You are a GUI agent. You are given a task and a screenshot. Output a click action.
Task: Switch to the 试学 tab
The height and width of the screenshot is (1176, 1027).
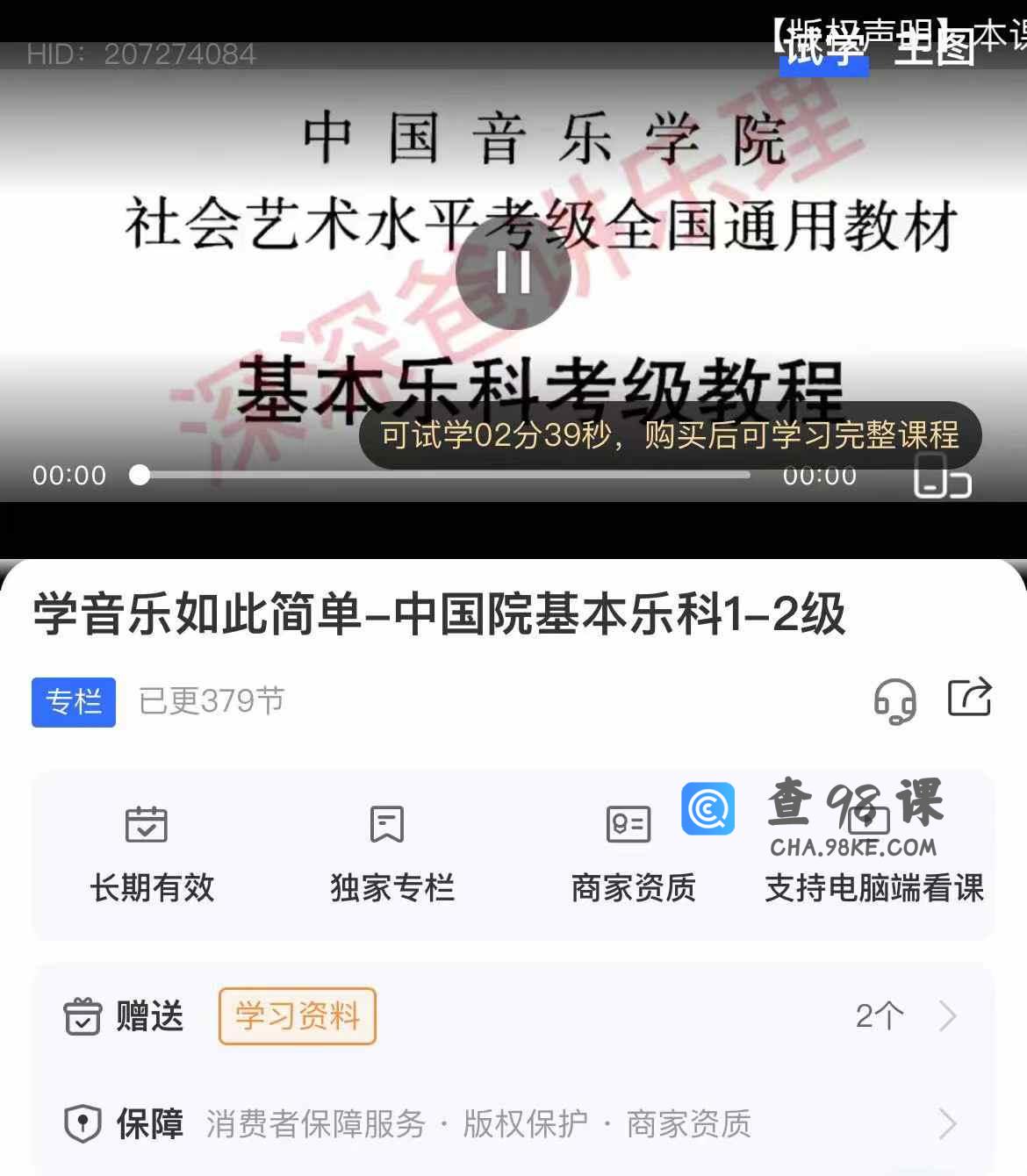click(823, 47)
